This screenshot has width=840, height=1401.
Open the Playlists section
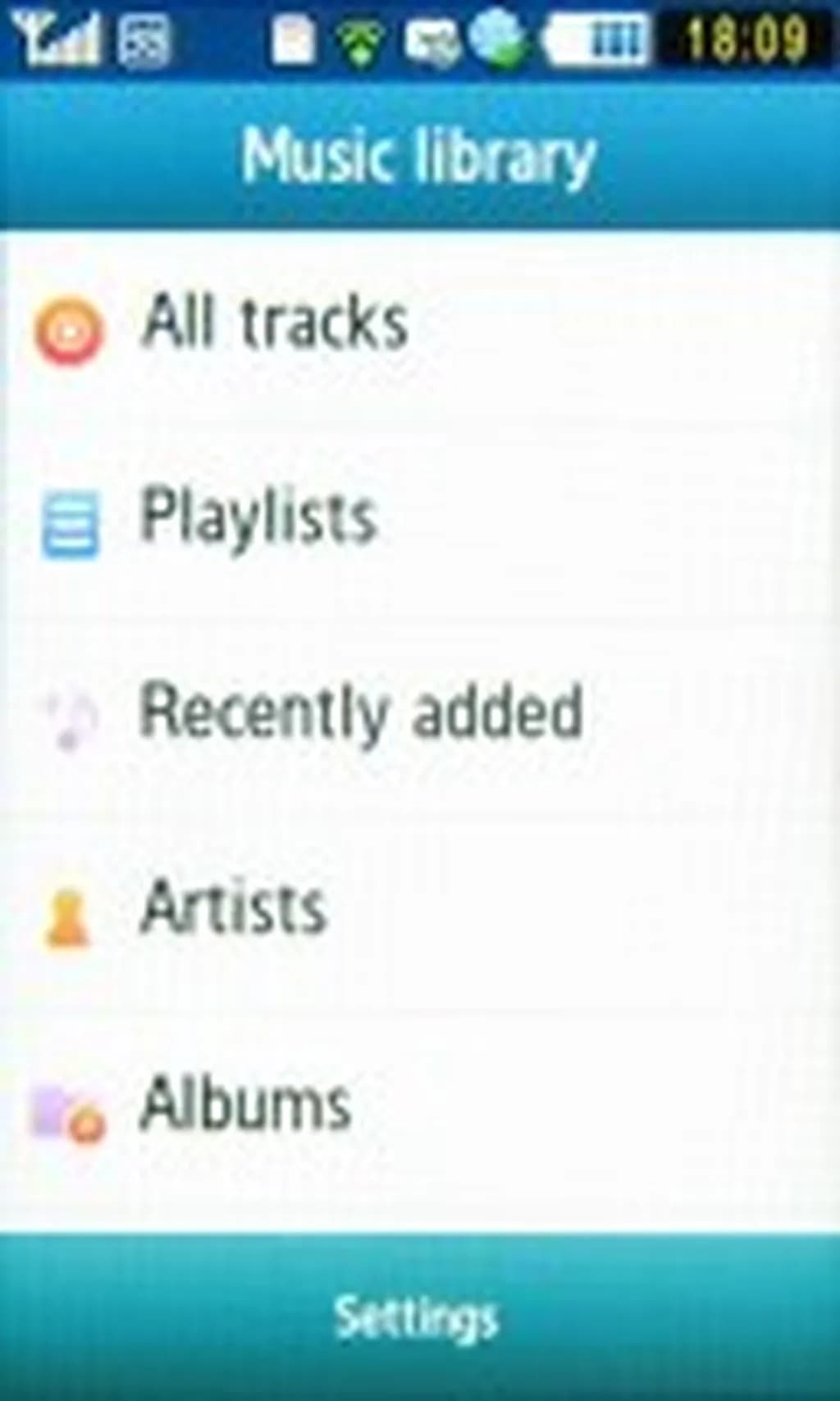258,517
